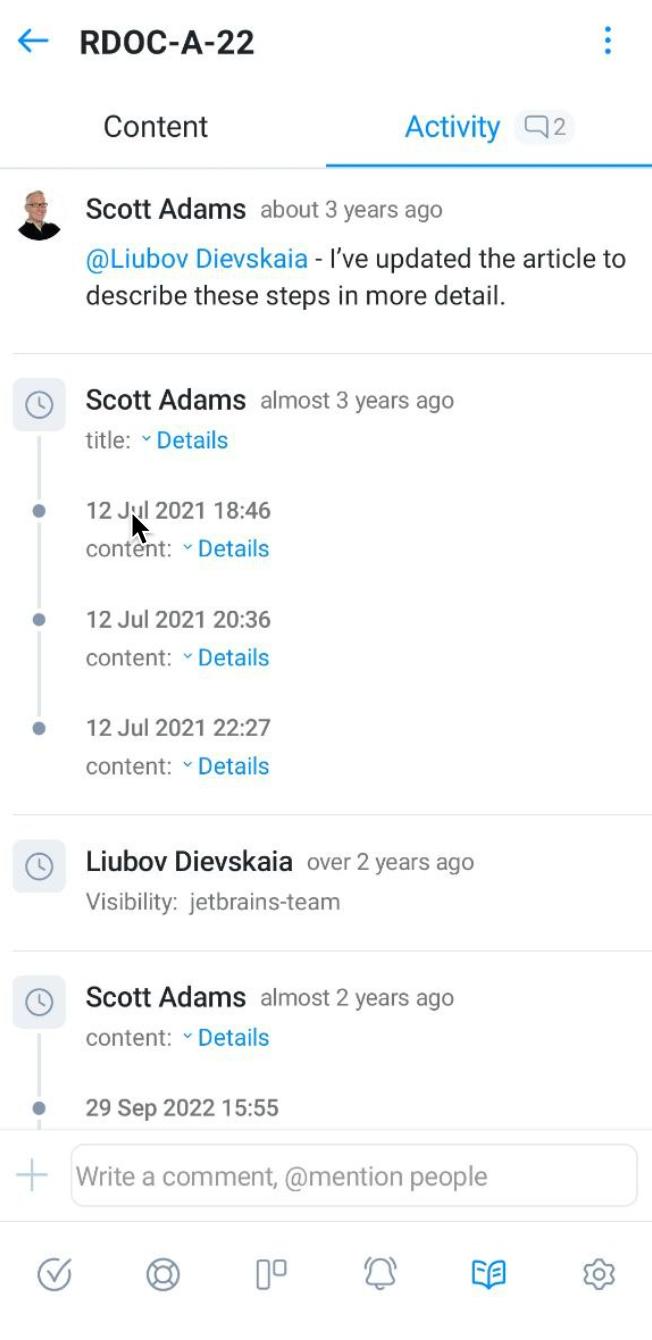Expand content Details for 12 Jul 2021 18:46

pos(231,549)
